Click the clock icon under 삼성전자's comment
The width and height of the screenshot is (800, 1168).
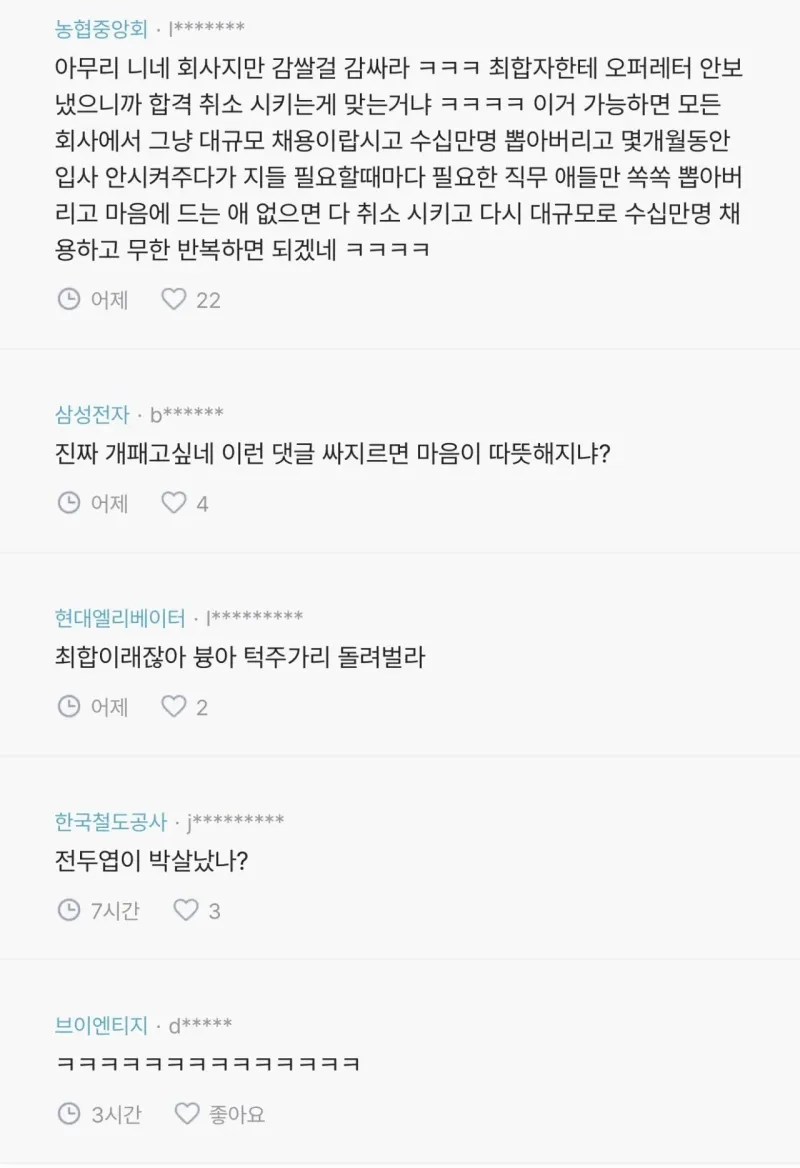(68, 503)
